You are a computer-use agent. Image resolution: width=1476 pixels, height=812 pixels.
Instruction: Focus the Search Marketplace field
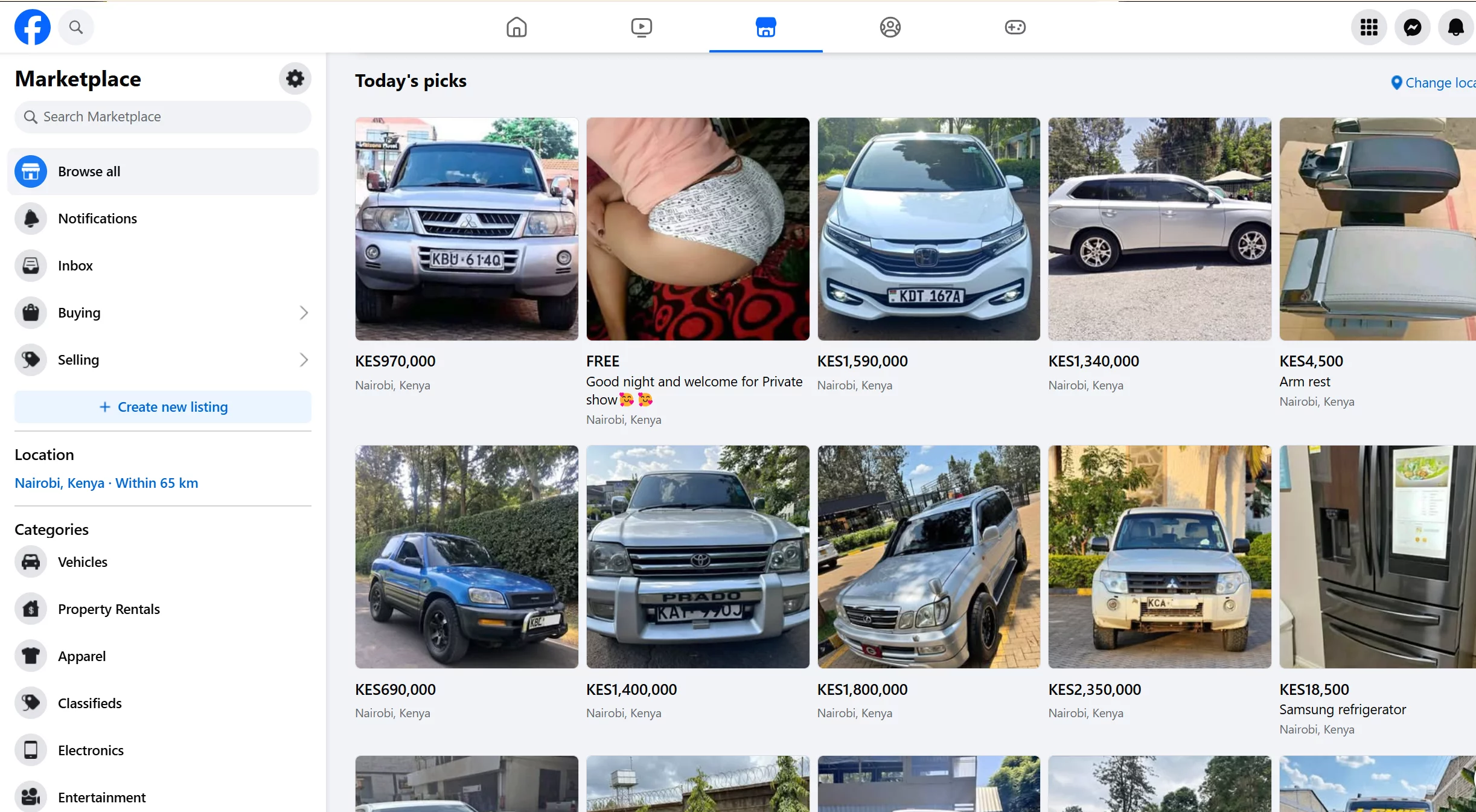coord(163,117)
